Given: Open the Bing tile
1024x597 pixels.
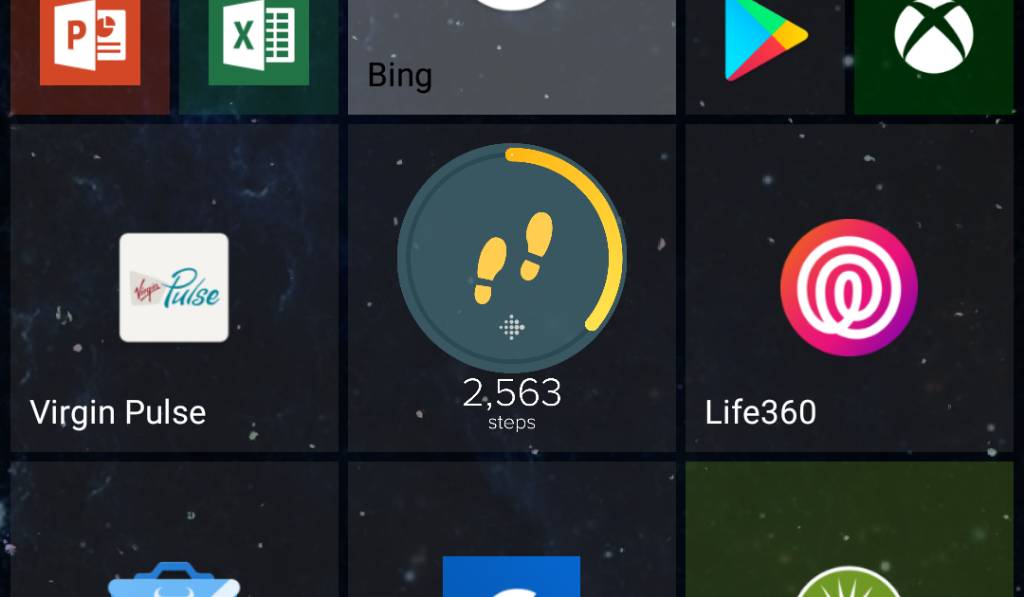Looking at the screenshot, I should [511, 55].
